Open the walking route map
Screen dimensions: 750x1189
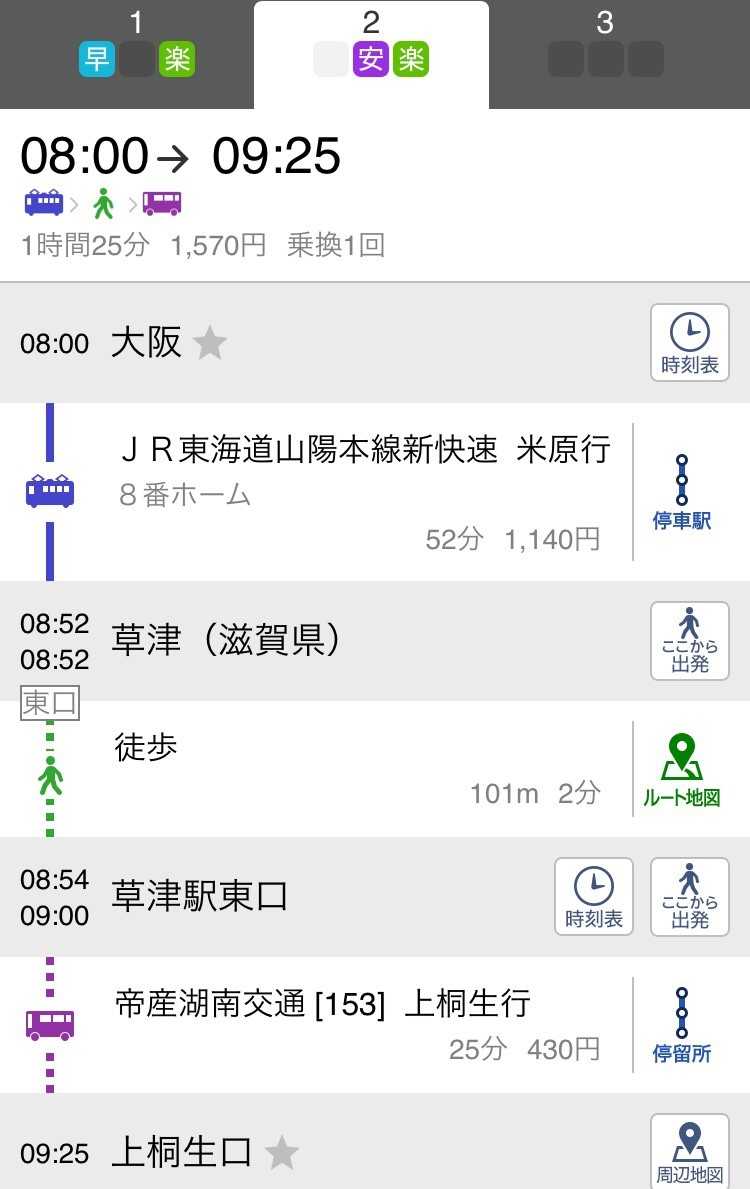tap(682, 770)
